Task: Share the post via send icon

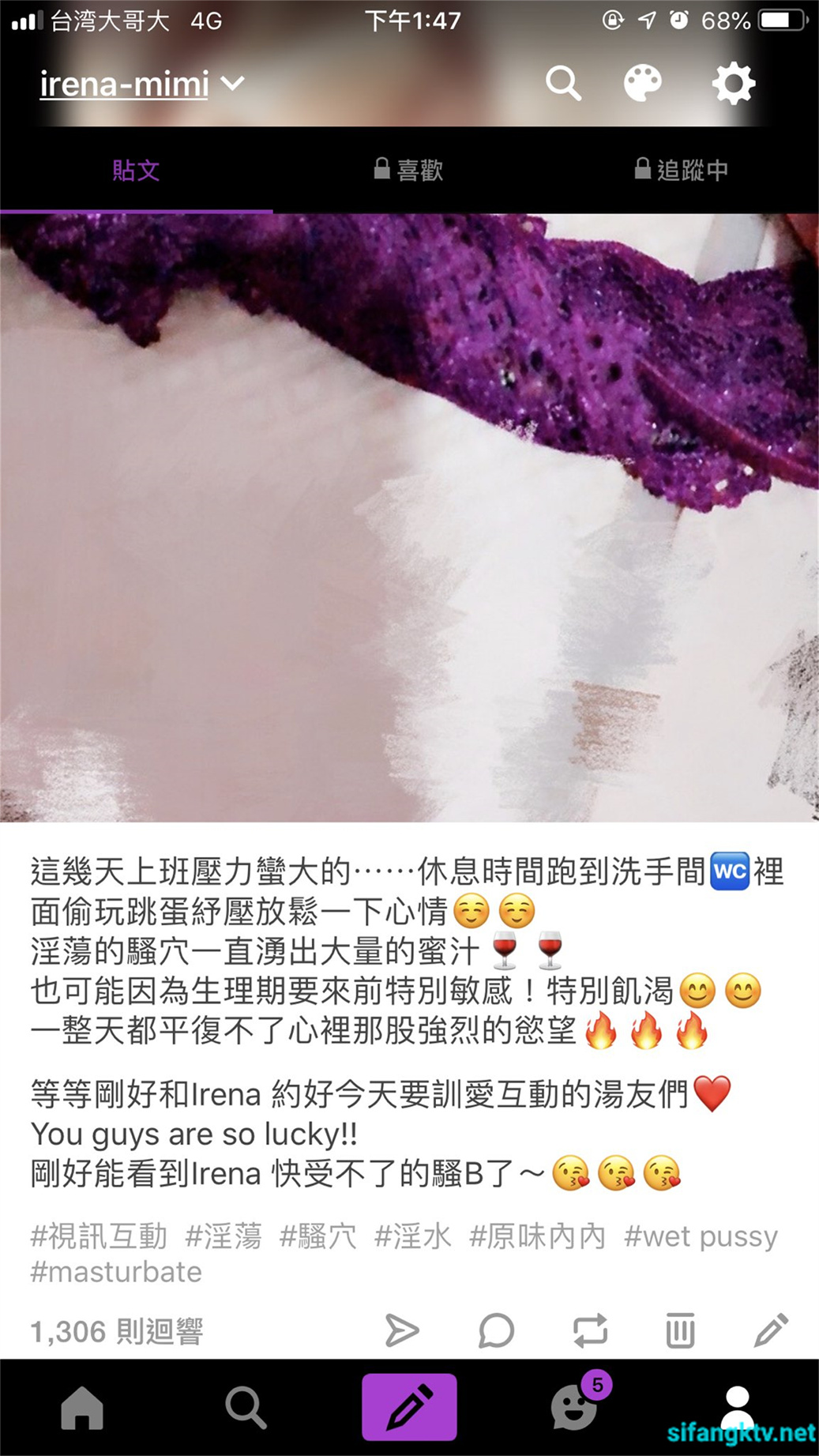Action: tap(401, 1330)
